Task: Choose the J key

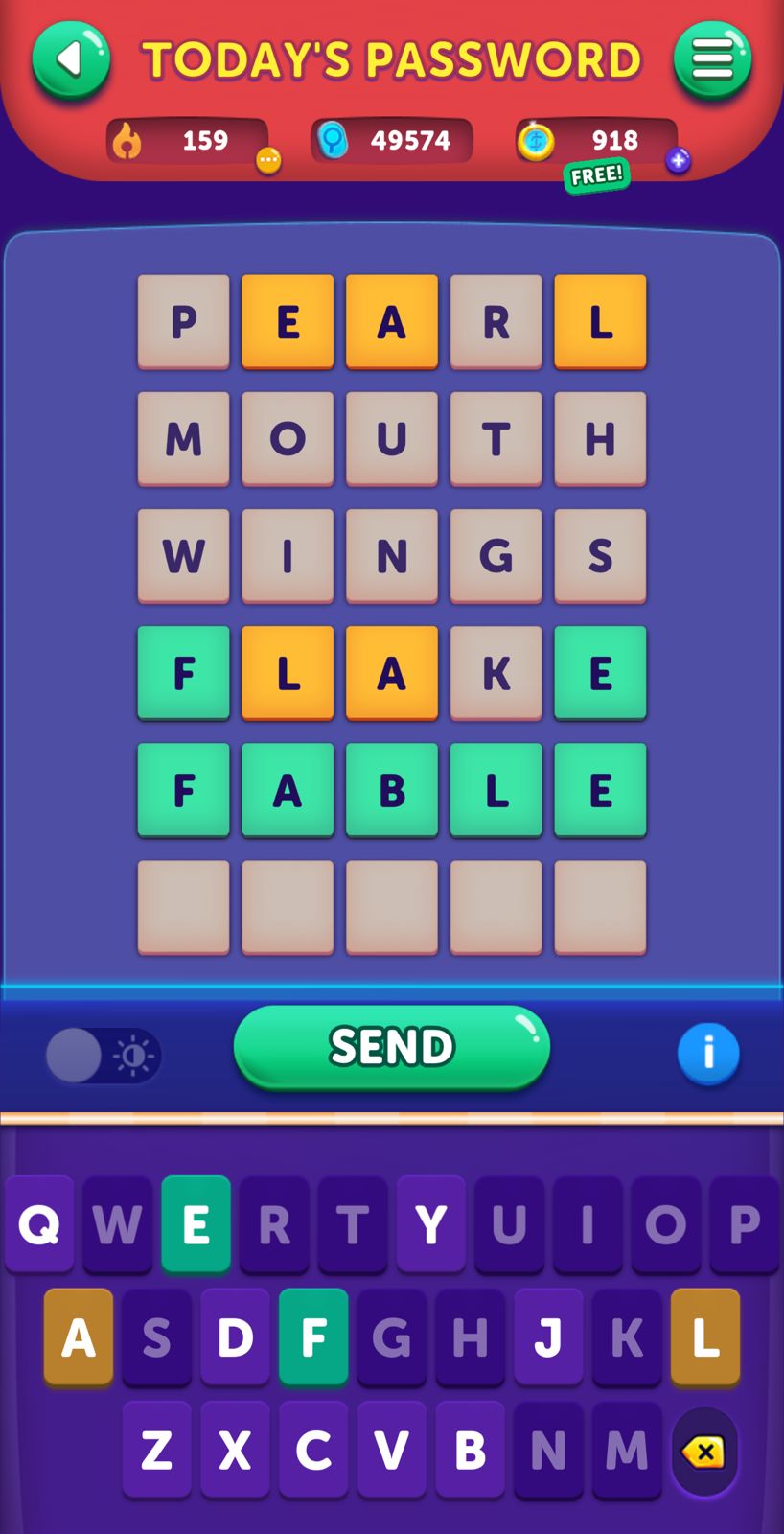Action: tap(548, 1336)
